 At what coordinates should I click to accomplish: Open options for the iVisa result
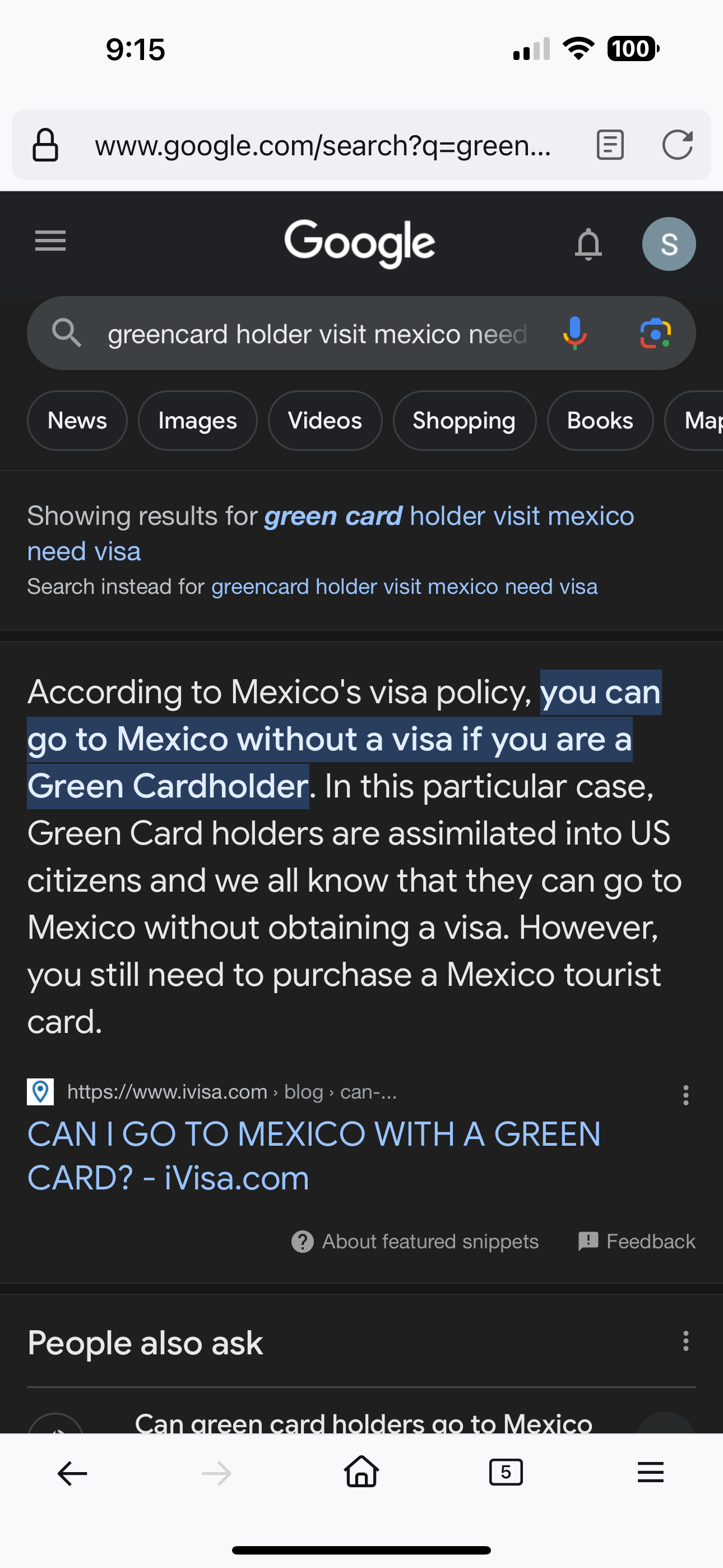coord(686,1095)
